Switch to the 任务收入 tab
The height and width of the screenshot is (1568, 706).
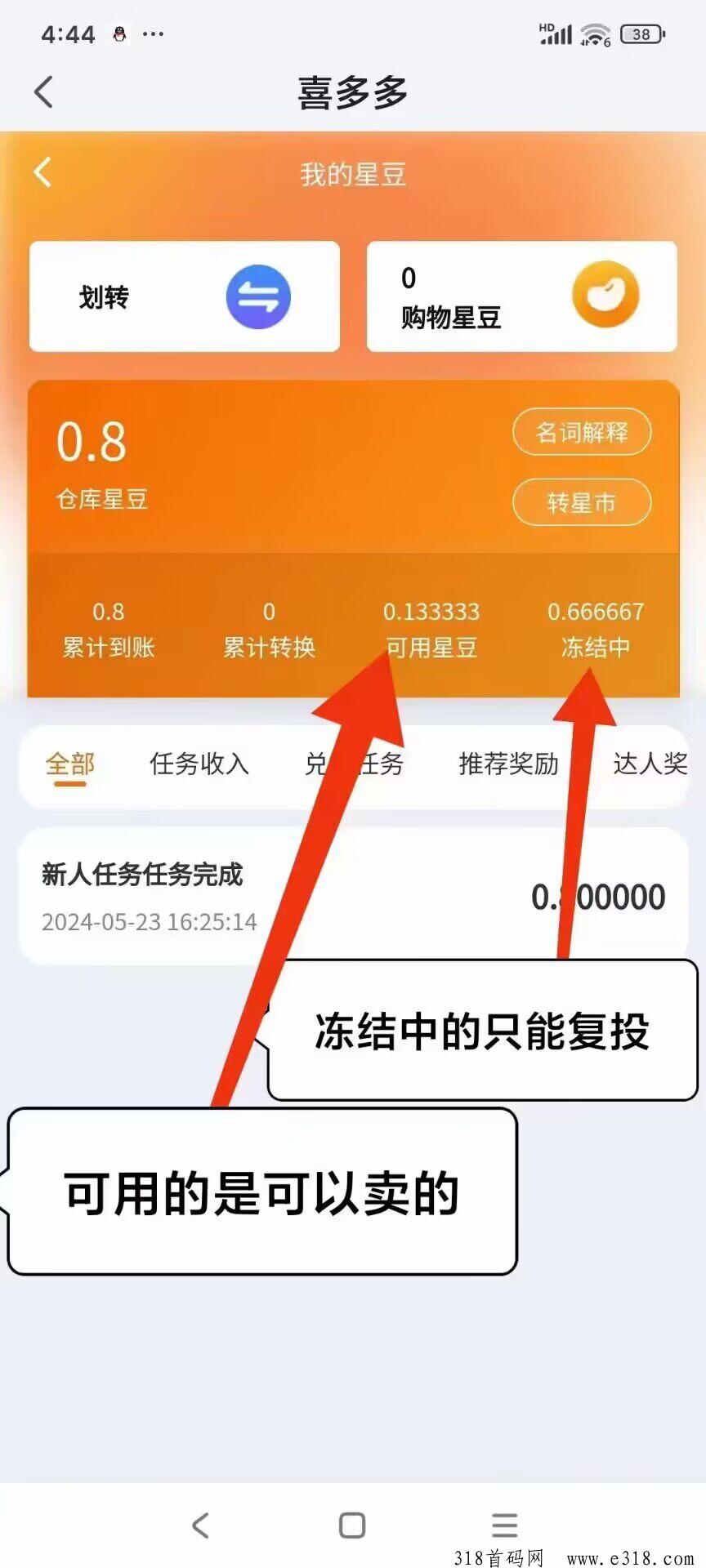(199, 764)
